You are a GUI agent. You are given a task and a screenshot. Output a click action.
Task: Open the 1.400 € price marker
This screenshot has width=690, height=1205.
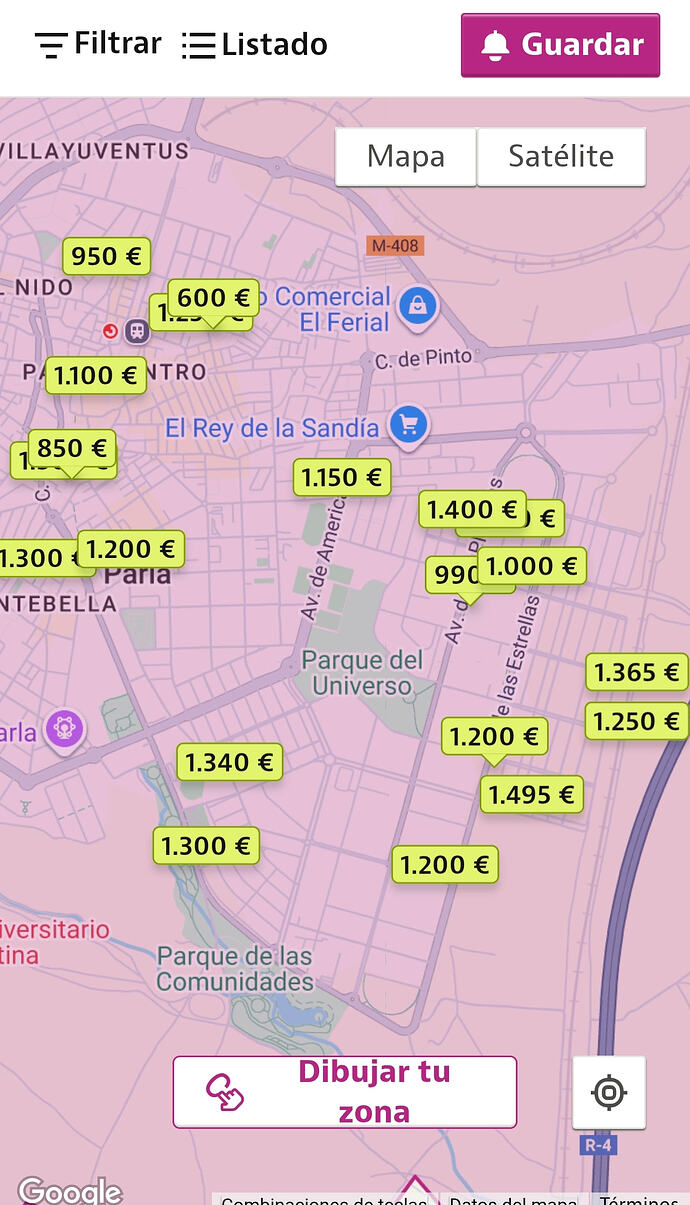(x=471, y=510)
